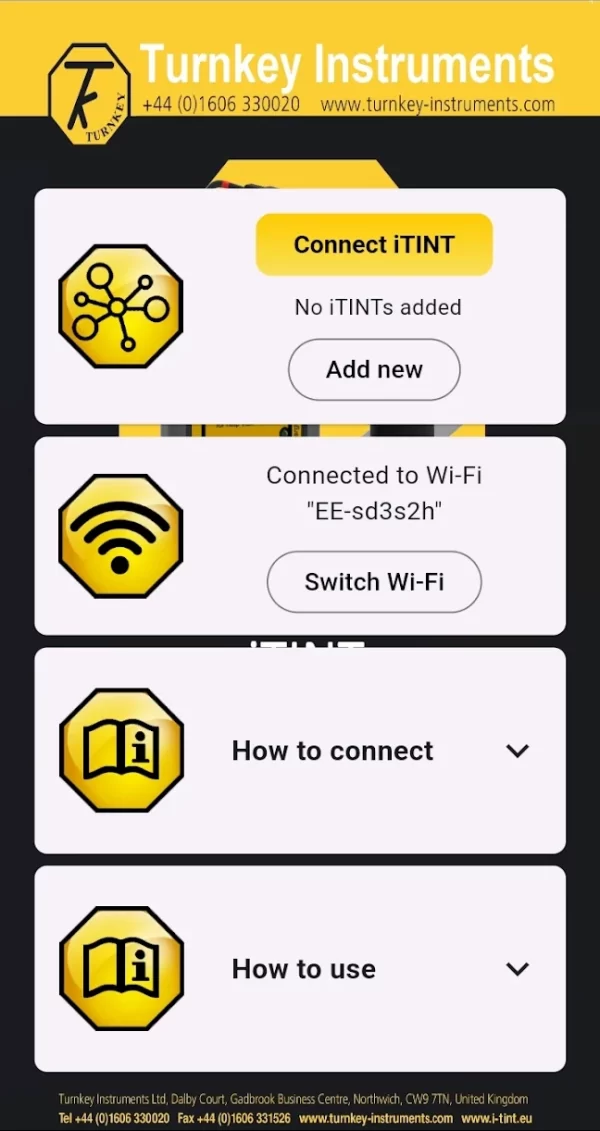Tap the Connect iTINT button
The image size is (600, 1131).
tap(374, 245)
